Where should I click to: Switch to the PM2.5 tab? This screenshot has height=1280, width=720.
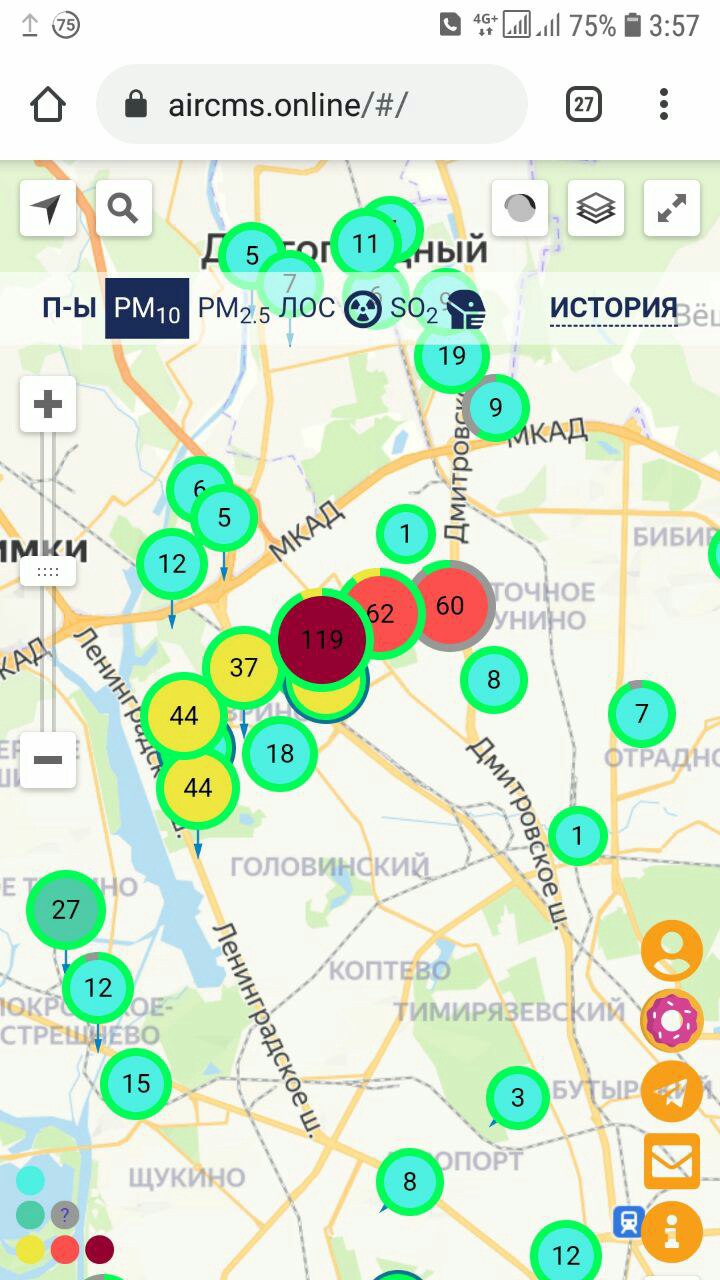tap(234, 308)
